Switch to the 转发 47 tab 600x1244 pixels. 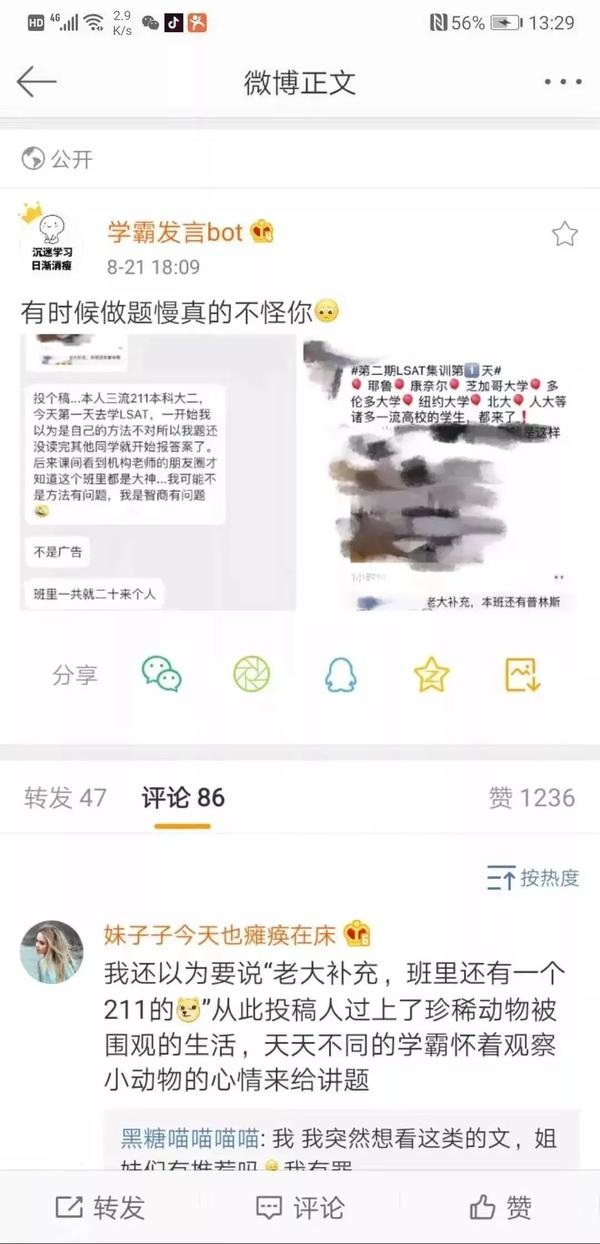pos(65,797)
